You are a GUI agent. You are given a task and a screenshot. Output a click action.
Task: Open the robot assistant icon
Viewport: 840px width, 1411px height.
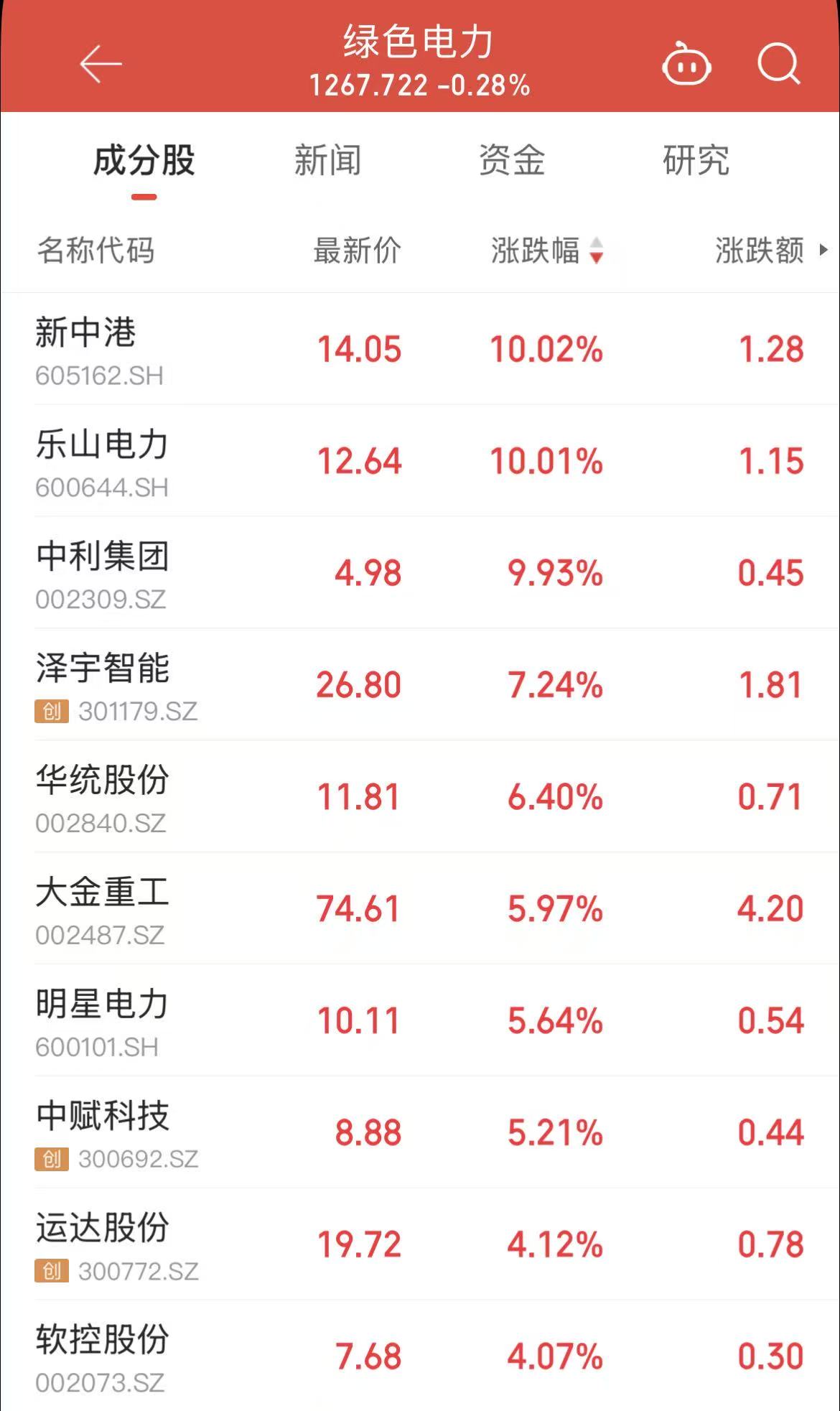(686, 65)
